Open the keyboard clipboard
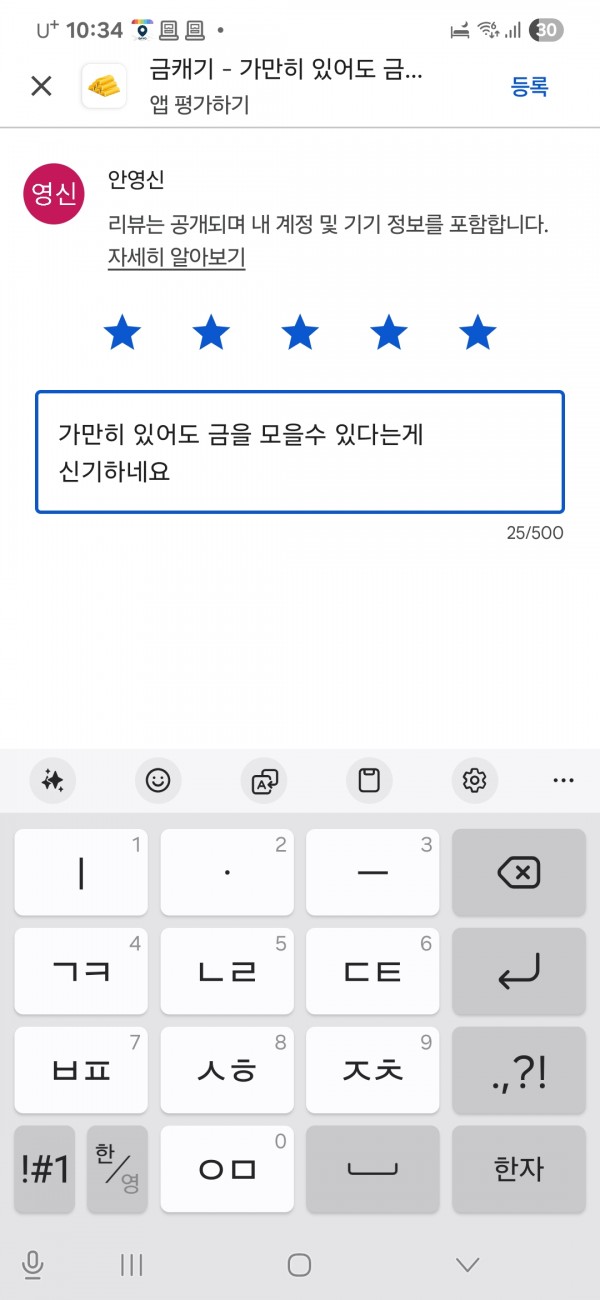The width and height of the screenshot is (600, 1300). coord(369,781)
